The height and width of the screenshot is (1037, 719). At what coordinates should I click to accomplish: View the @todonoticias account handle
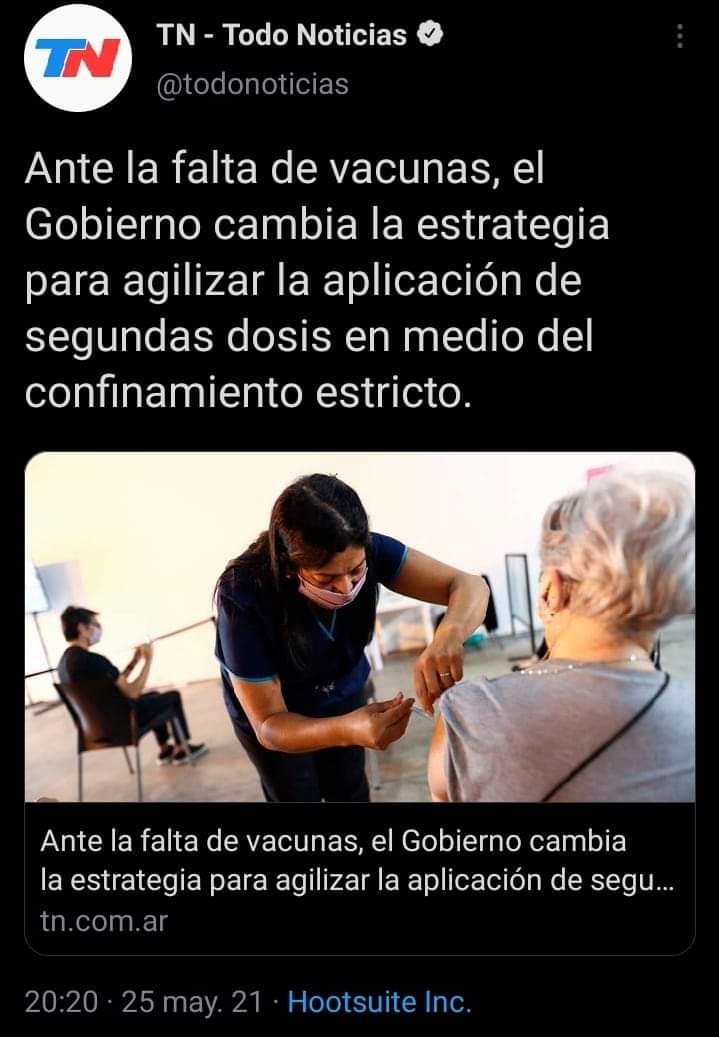pyautogui.click(x=253, y=85)
